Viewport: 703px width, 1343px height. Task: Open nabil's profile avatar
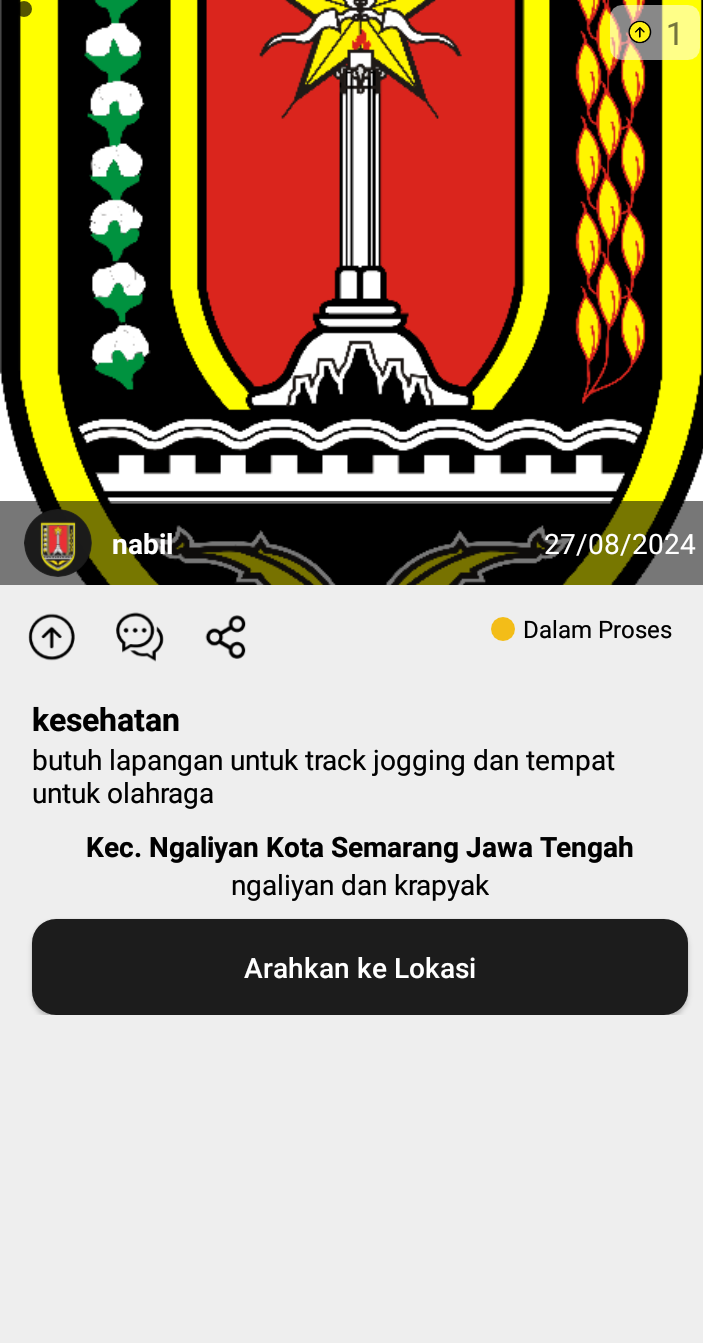[x=58, y=543]
